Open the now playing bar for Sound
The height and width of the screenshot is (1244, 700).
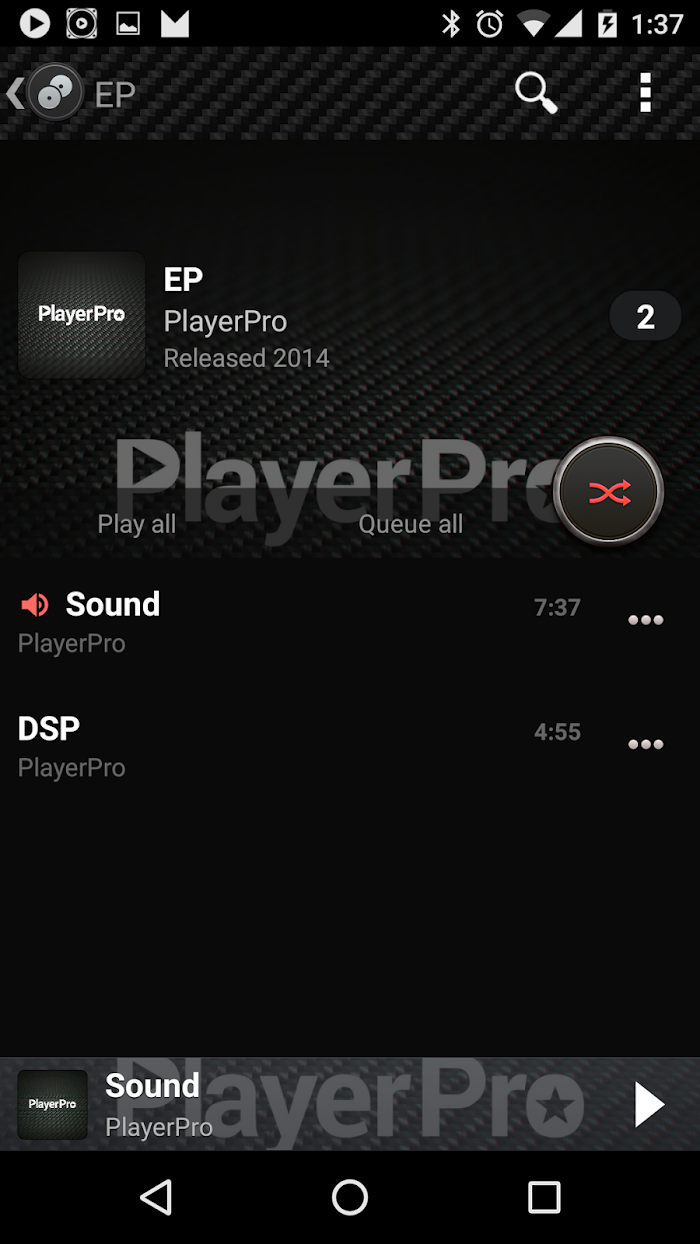pyautogui.click(x=300, y=1104)
